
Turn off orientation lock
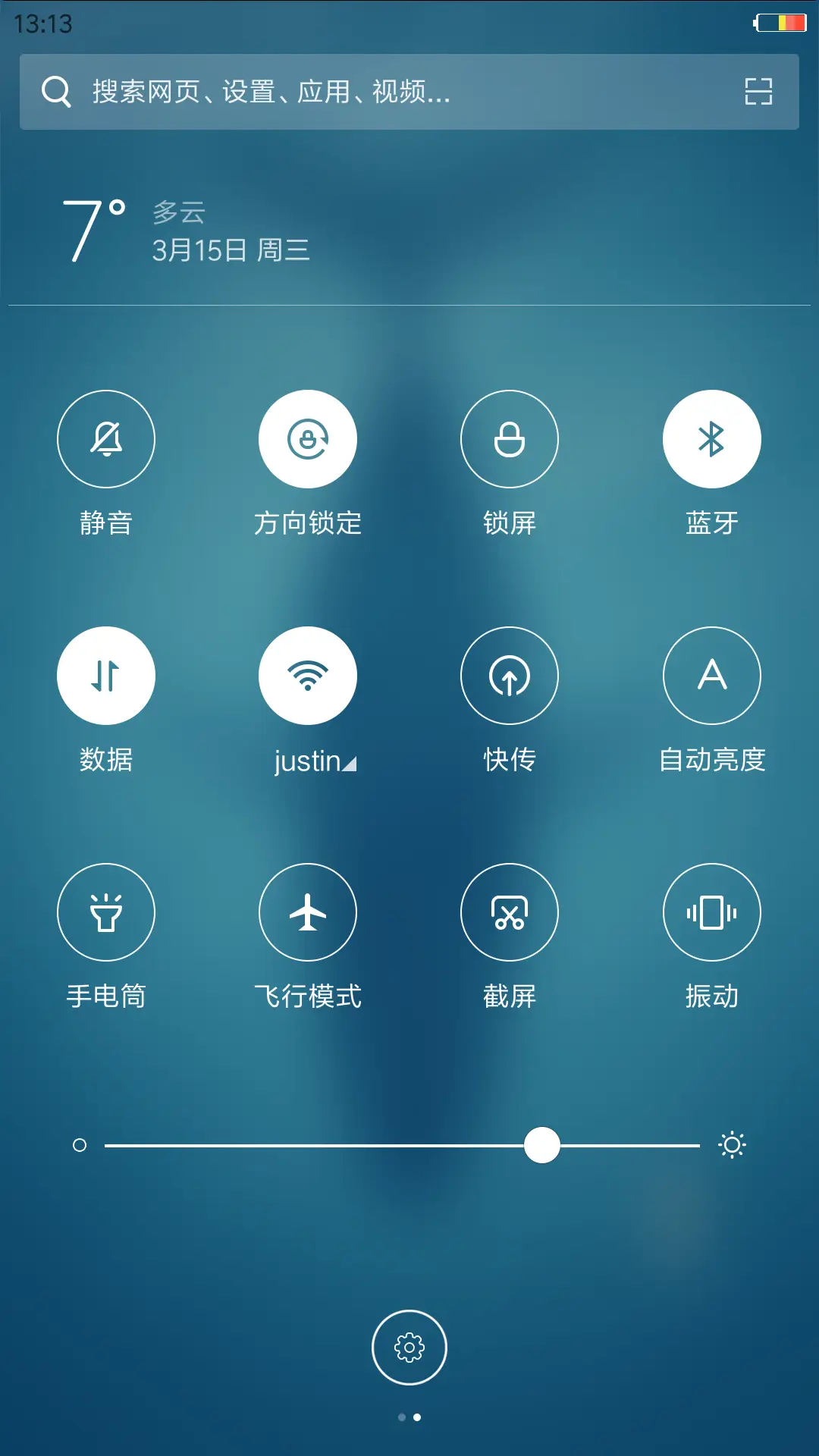pyautogui.click(x=308, y=438)
